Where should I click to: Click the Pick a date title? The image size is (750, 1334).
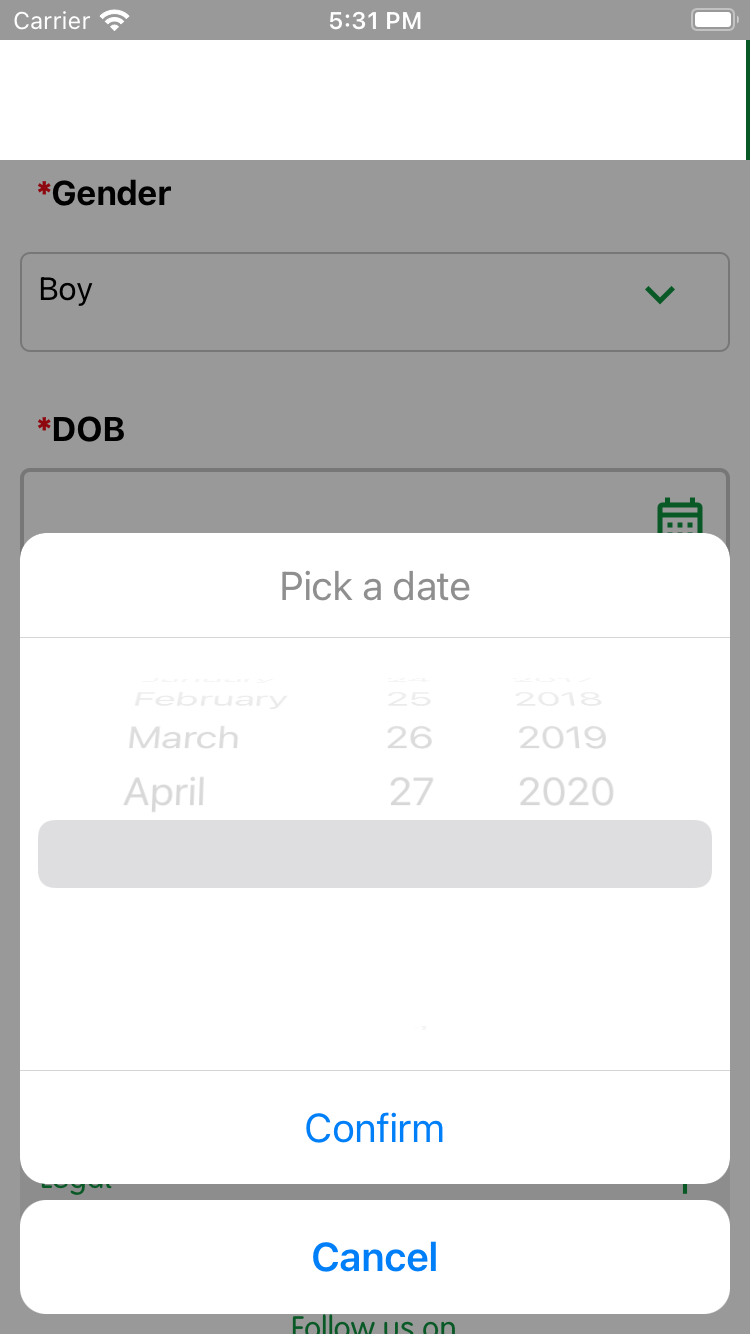tap(374, 586)
